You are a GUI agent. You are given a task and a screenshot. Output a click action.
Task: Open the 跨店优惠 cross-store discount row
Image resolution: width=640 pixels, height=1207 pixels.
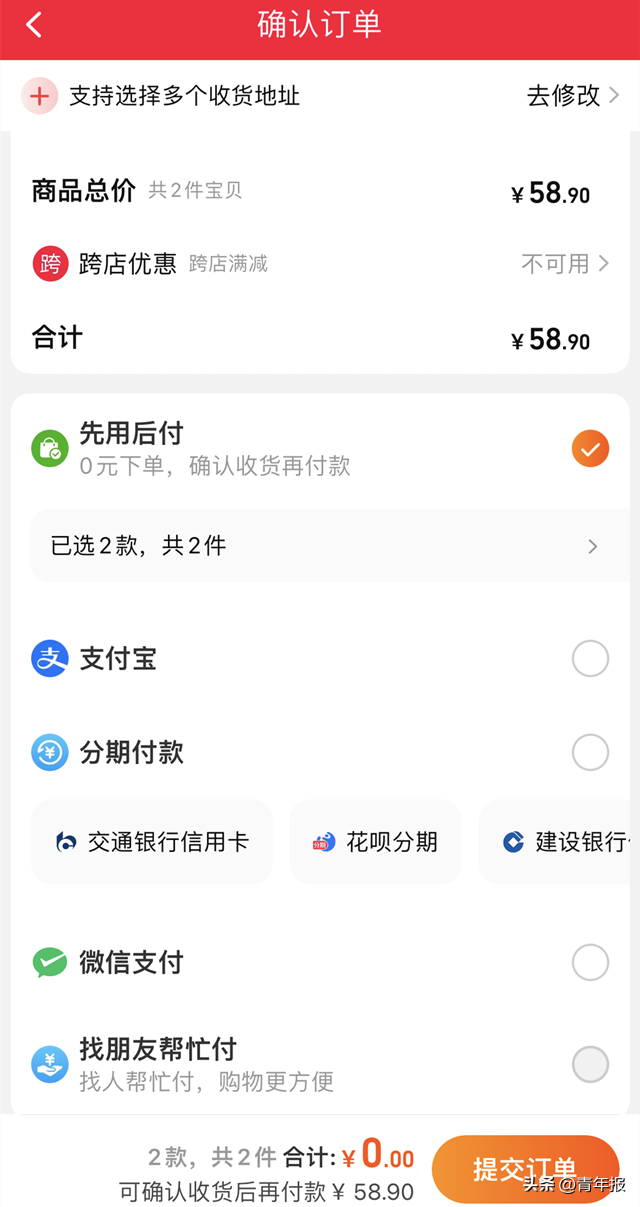[320, 264]
